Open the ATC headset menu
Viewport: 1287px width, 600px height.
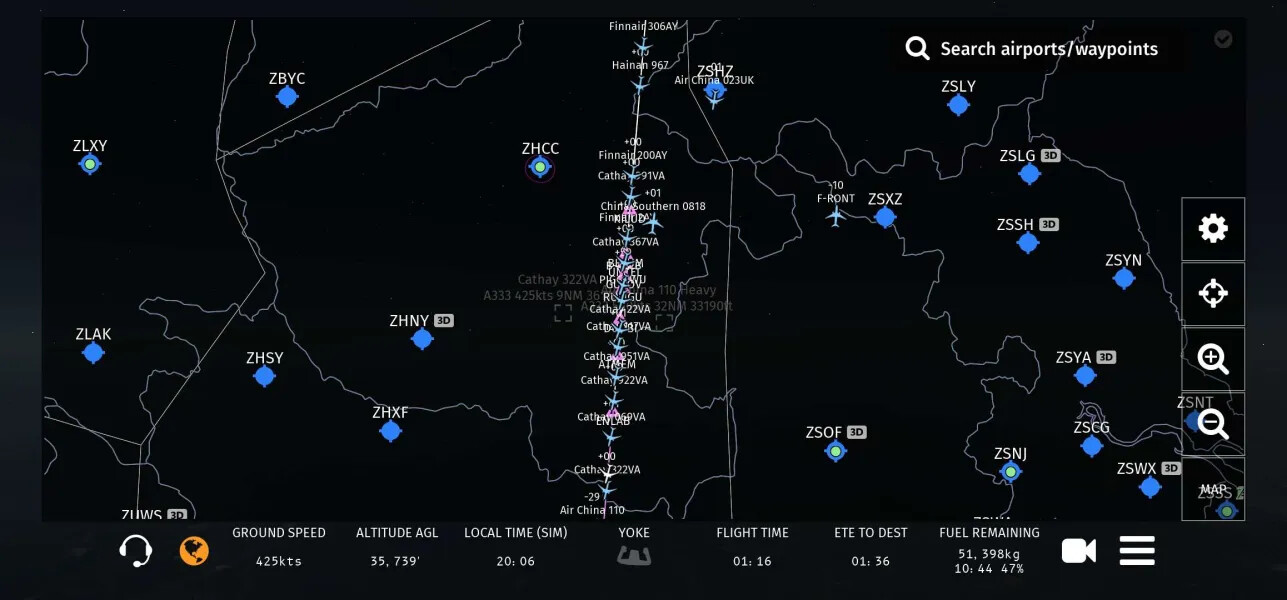[135, 550]
